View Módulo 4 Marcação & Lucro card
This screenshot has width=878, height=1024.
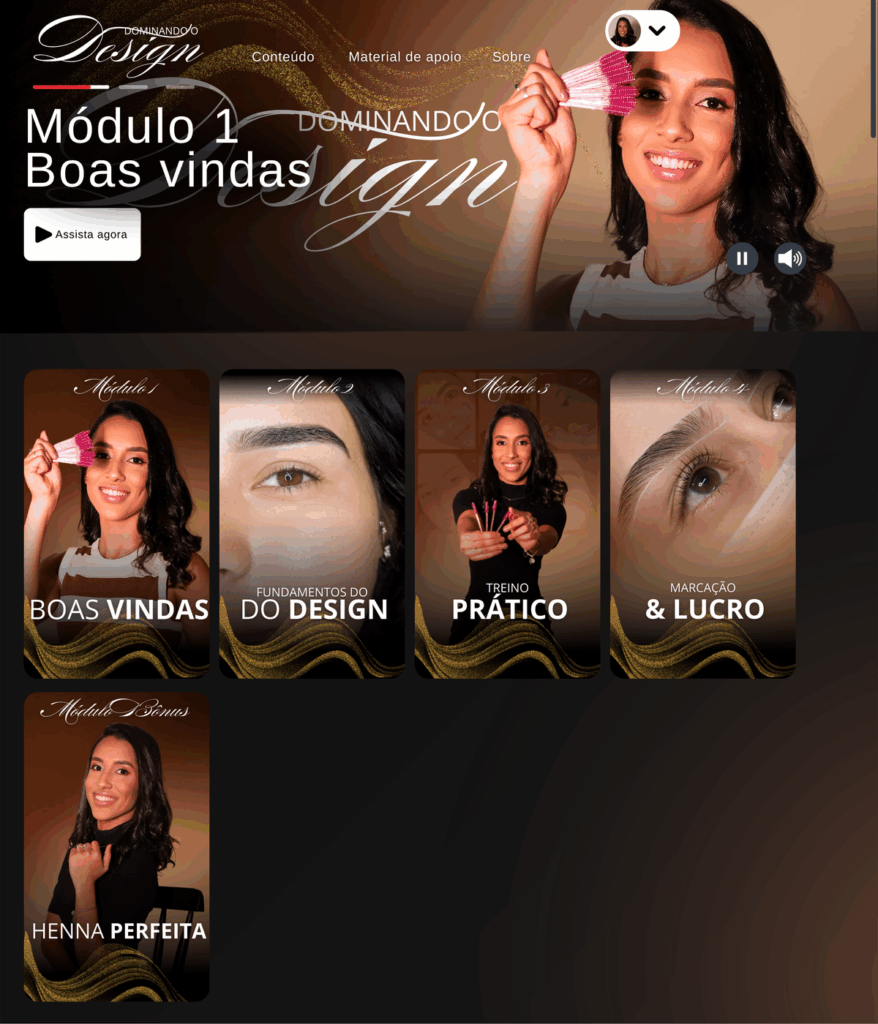click(703, 524)
